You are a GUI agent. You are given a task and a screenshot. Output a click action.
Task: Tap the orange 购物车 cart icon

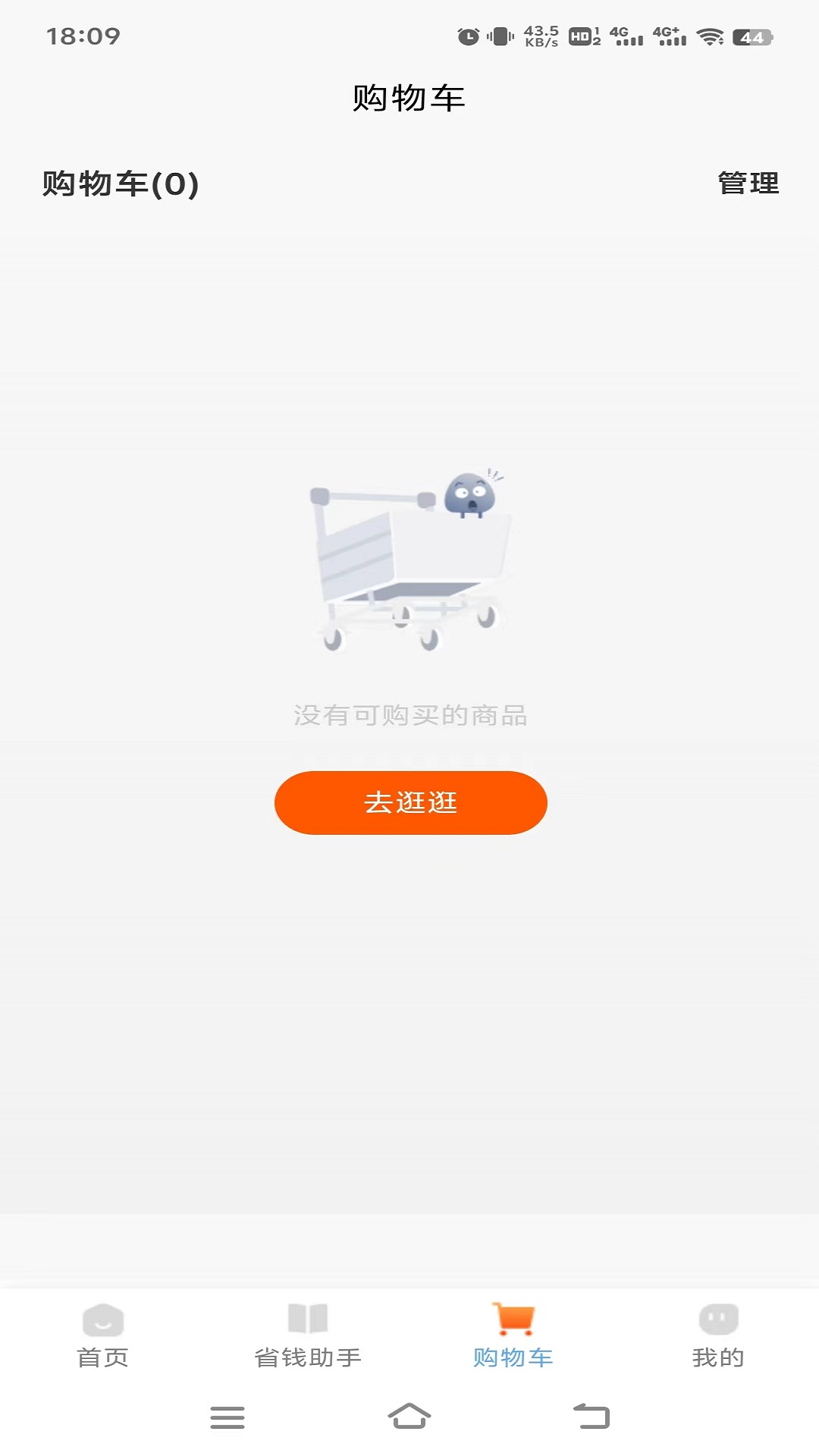click(x=512, y=1318)
